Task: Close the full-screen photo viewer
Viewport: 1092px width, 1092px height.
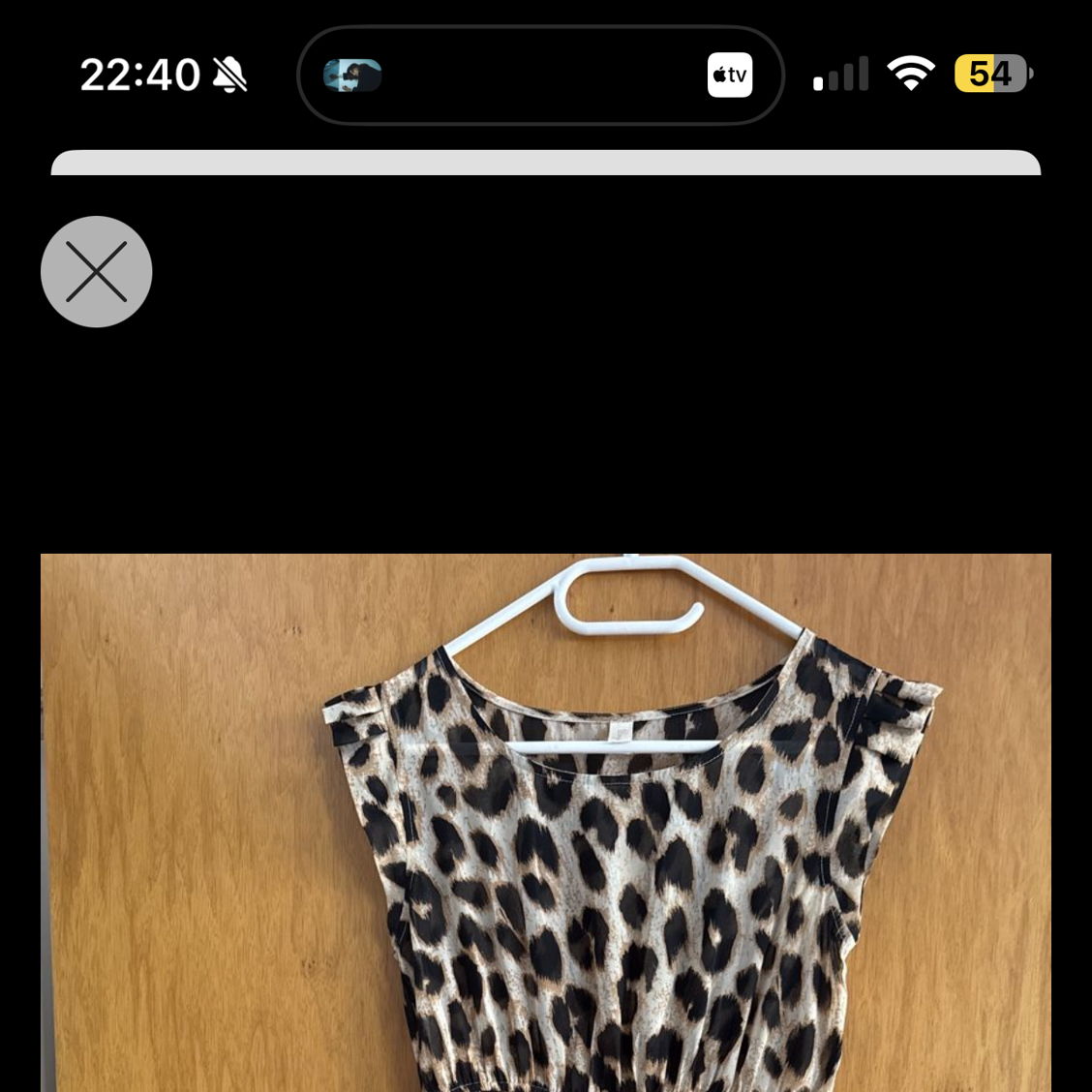Action: coord(96,271)
